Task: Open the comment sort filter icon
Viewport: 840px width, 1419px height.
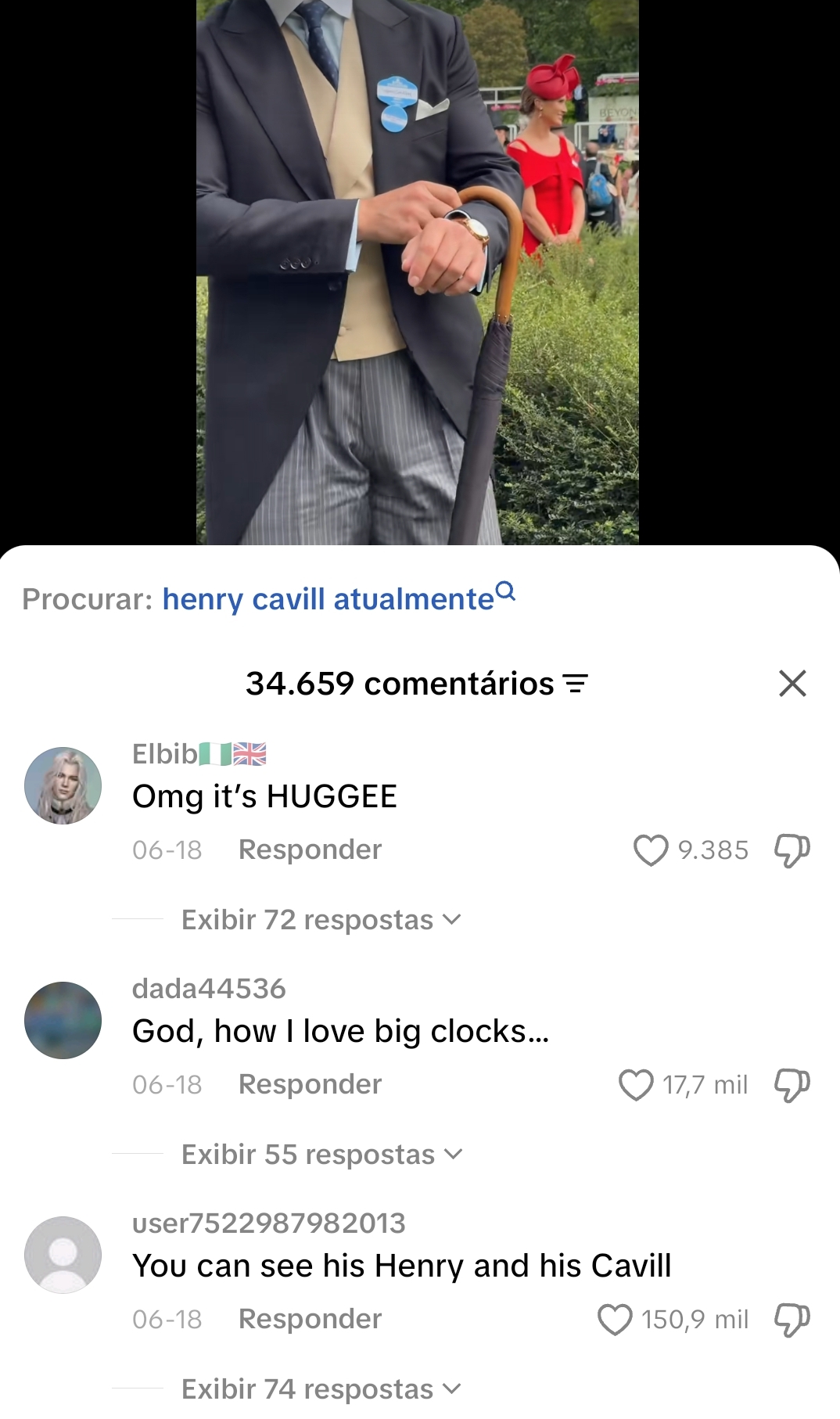Action: (x=576, y=684)
